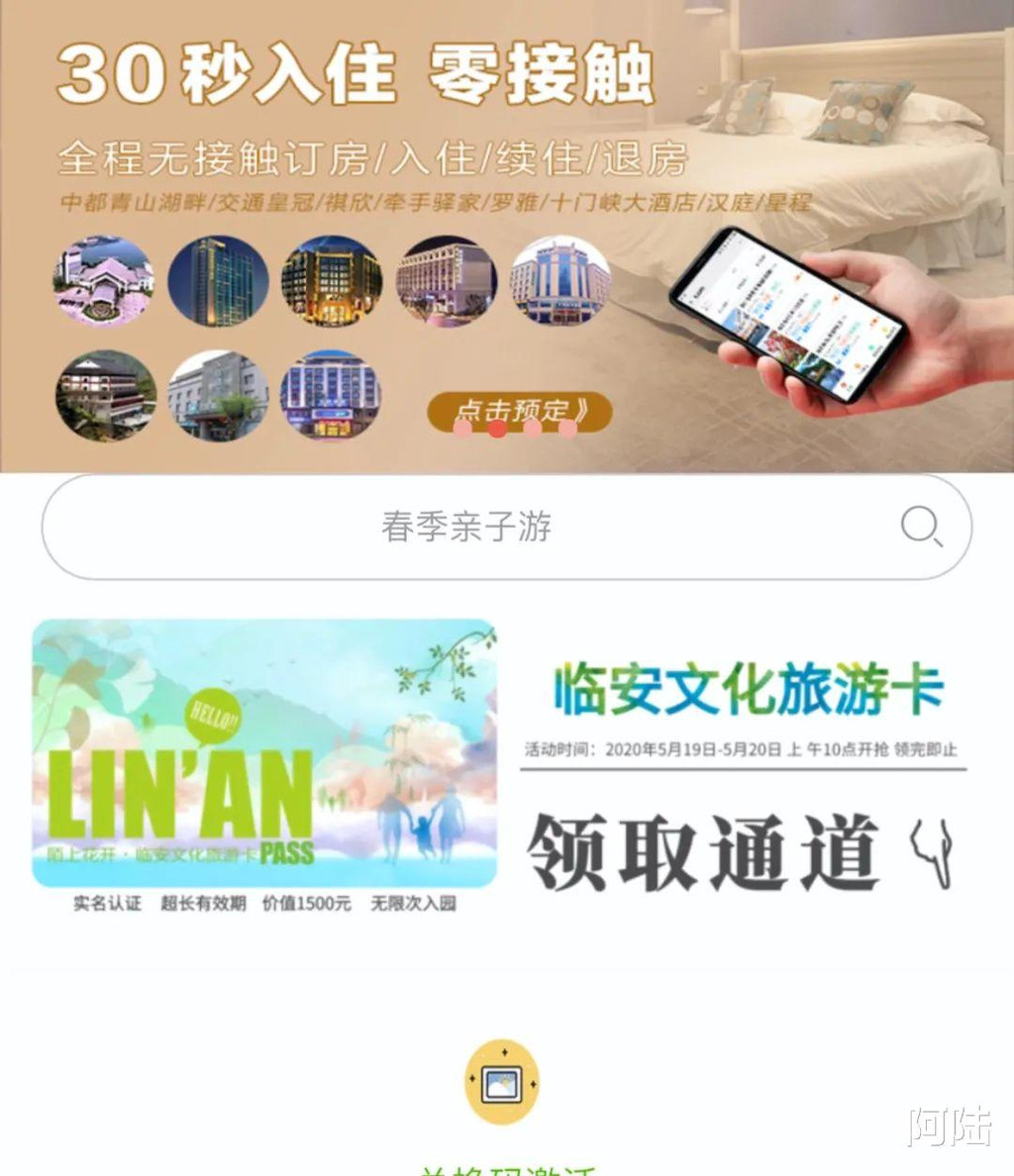This screenshot has width=1014, height=1176.
Task: Jump to the first carousel dot
Action: (462, 429)
